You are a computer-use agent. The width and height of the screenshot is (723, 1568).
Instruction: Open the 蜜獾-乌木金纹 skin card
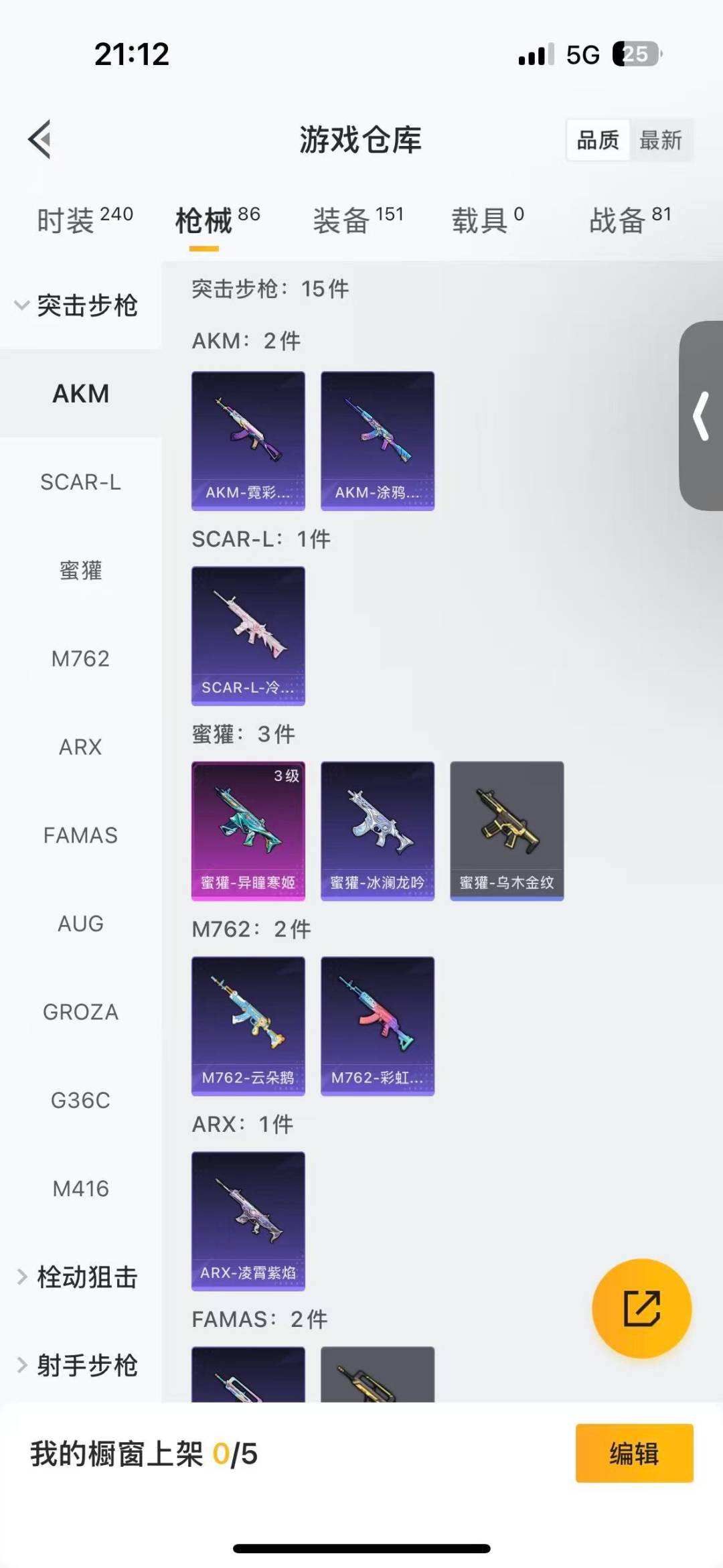(x=507, y=831)
